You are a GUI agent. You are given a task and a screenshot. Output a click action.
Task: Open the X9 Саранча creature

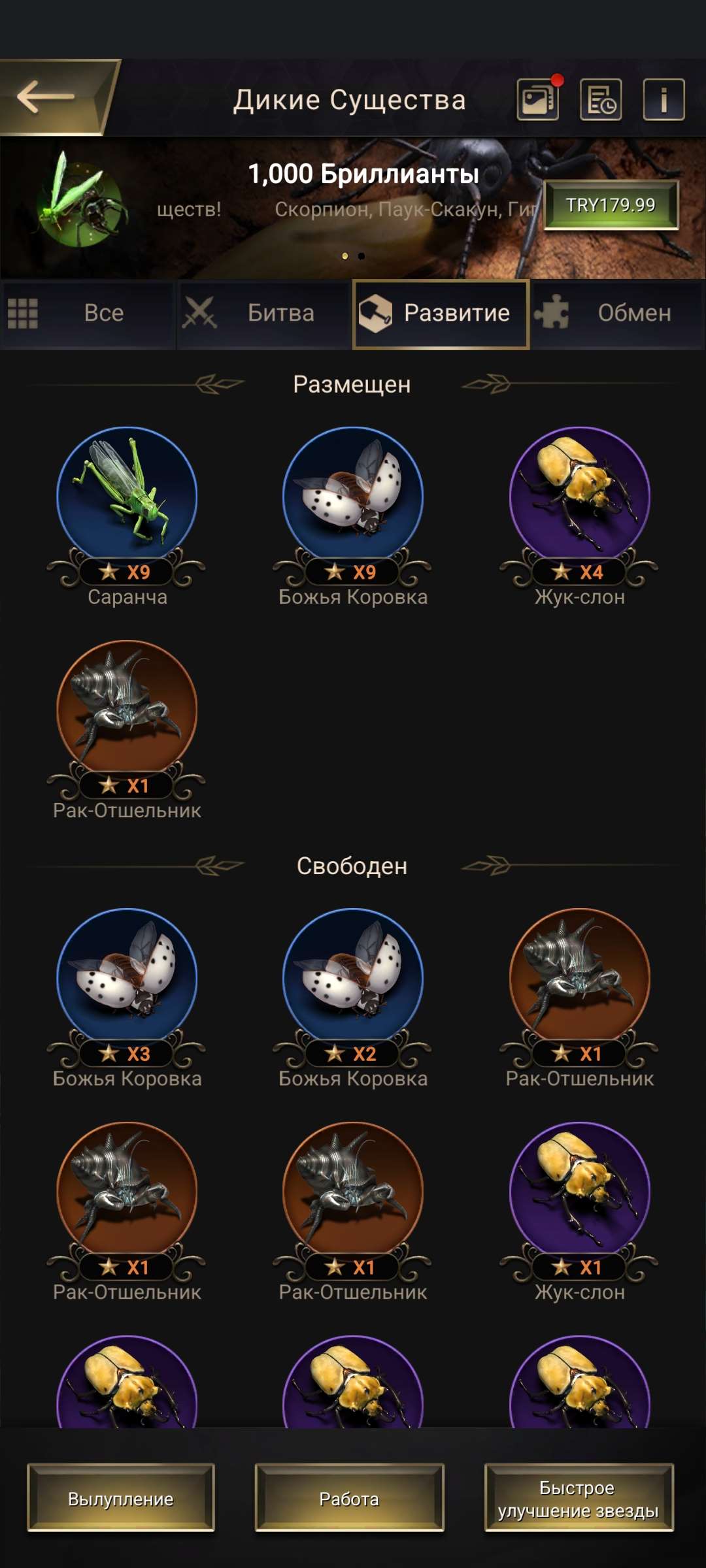point(127,497)
